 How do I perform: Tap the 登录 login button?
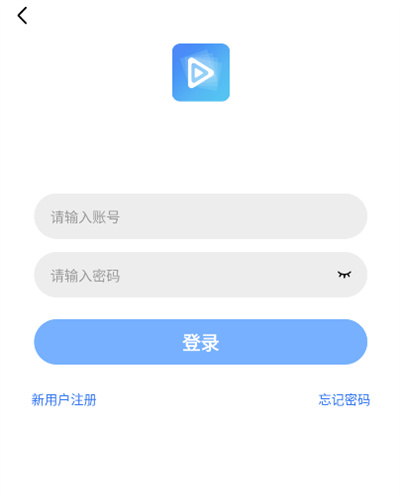tap(201, 342)
